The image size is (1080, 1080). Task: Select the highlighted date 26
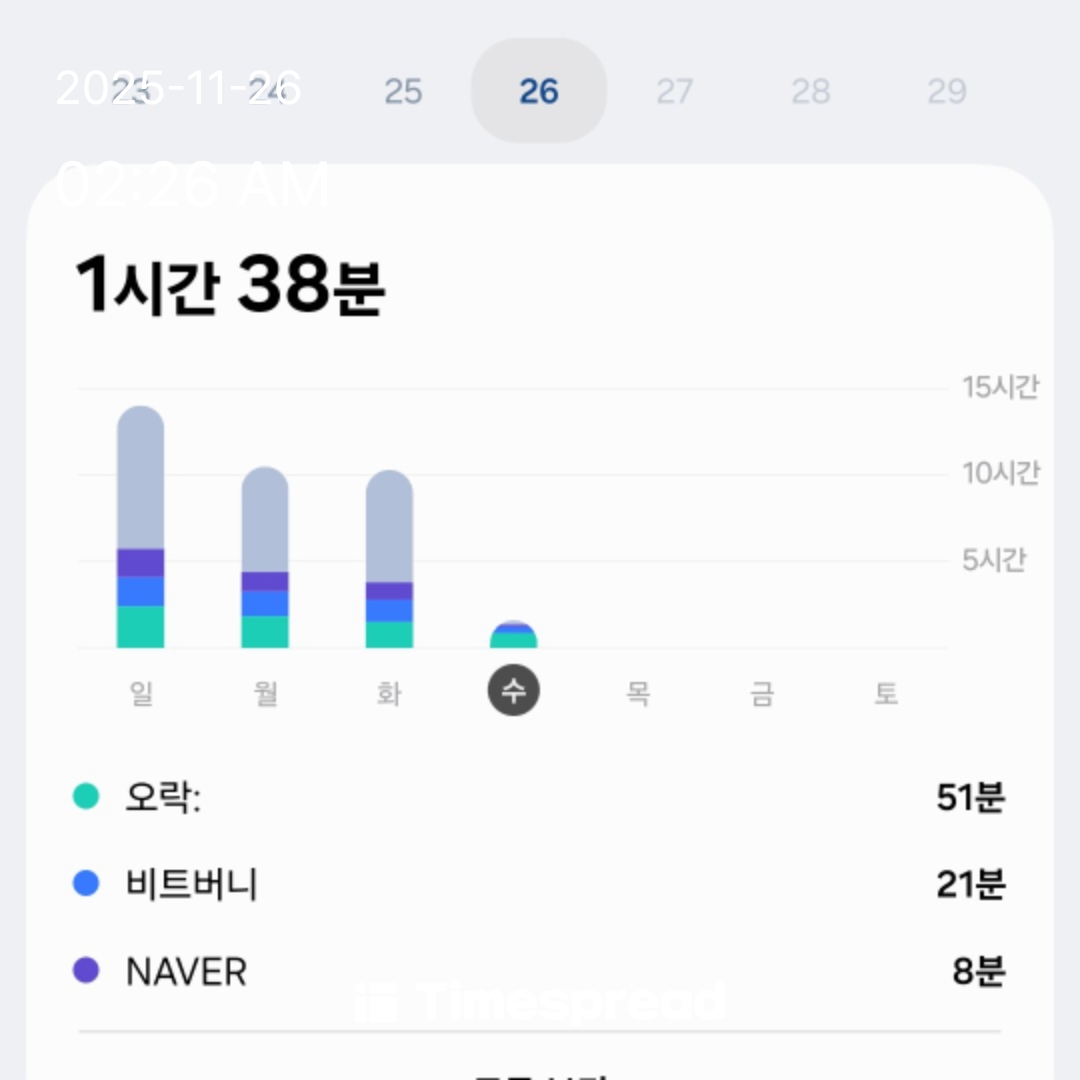tap(538, 92)
